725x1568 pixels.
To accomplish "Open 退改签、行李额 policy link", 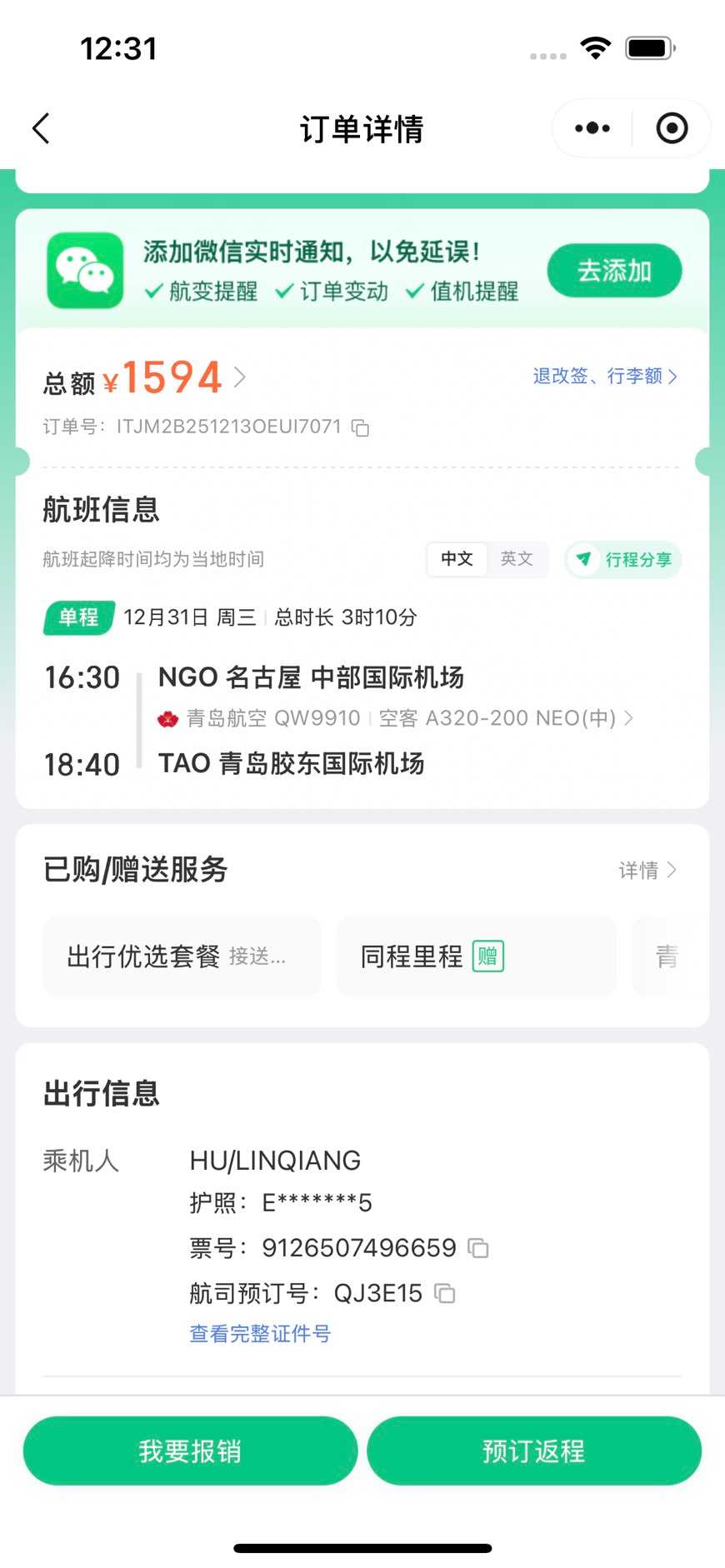I will pyautogui.click(x=604, y=377).
